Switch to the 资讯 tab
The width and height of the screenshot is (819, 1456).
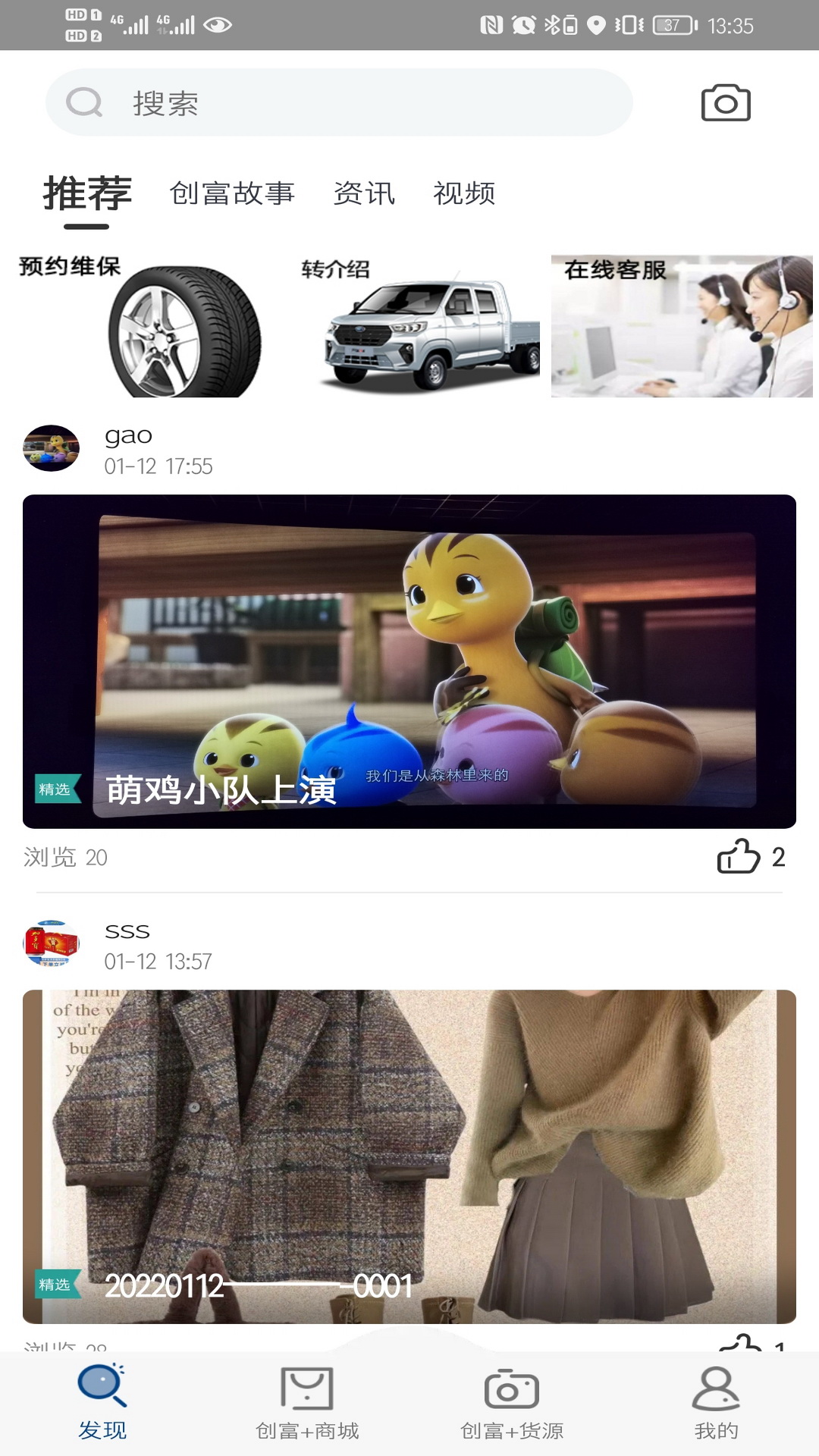pyautogui.click(x=364, y=193)
